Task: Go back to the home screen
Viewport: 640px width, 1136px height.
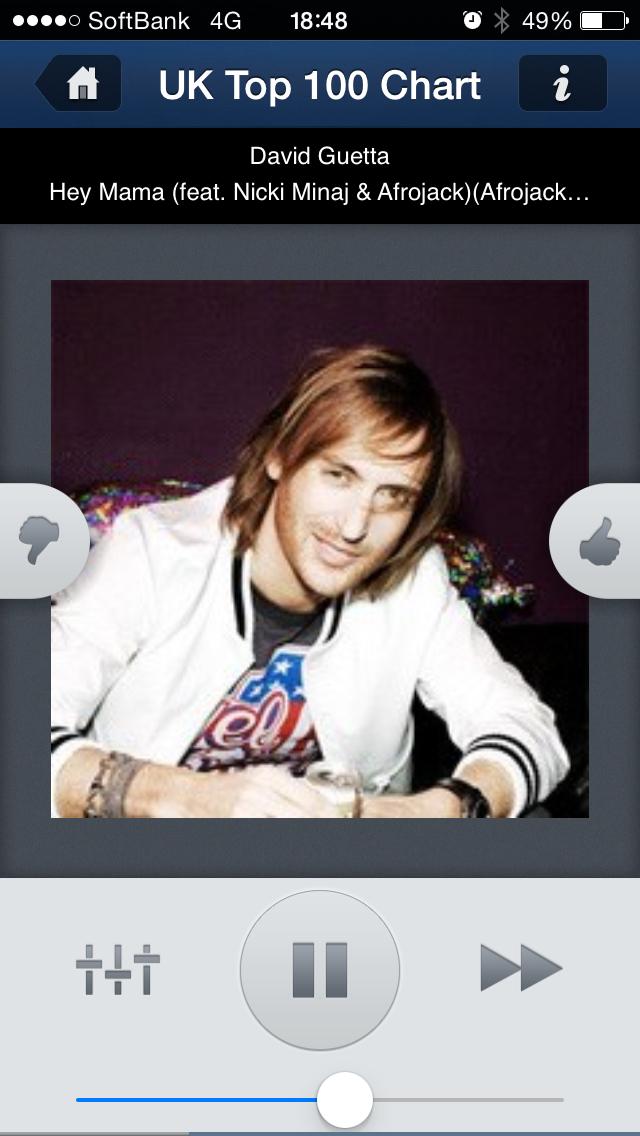Action: (80, 84)
